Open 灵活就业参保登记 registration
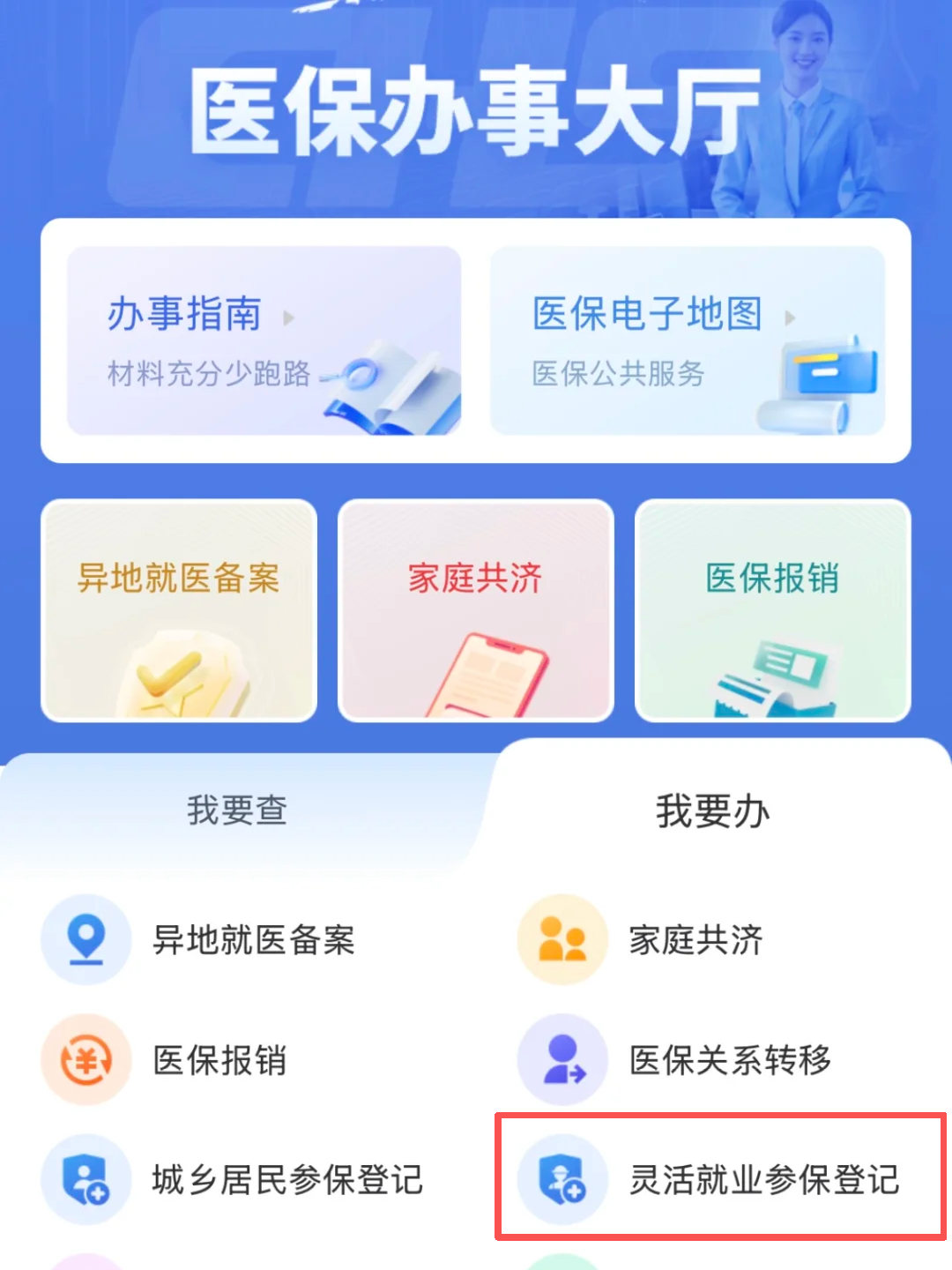Image resolution: width=952 pixels, height=1270 pixels. click(x=763, y=1180)
